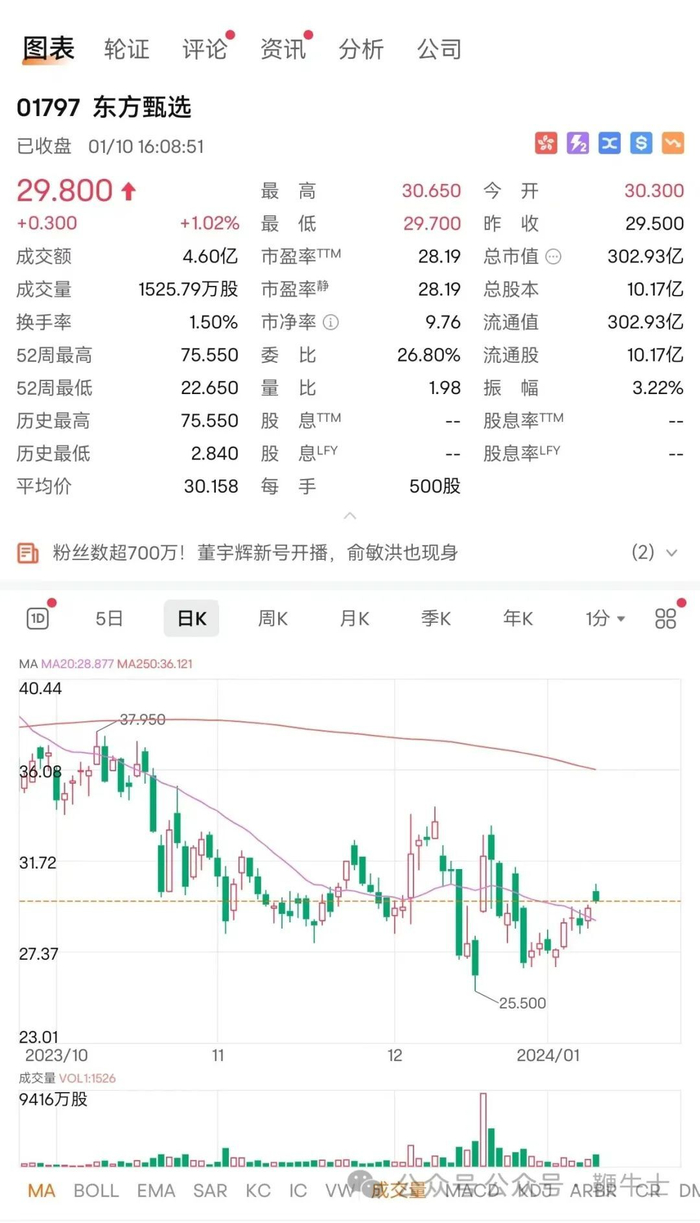Show the 月K monthly chart

355,619
